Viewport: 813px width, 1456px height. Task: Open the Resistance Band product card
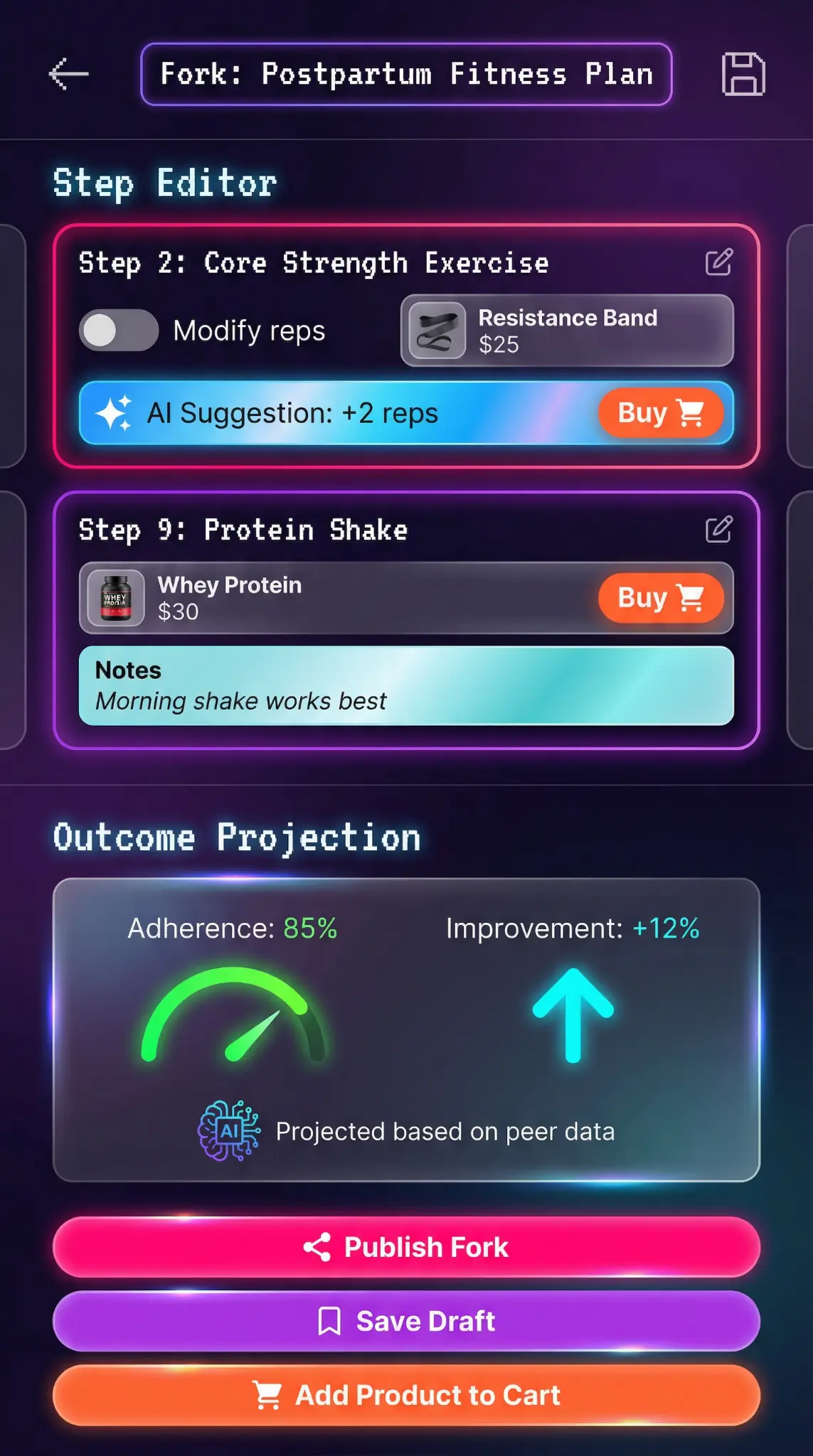click(567, 331)
